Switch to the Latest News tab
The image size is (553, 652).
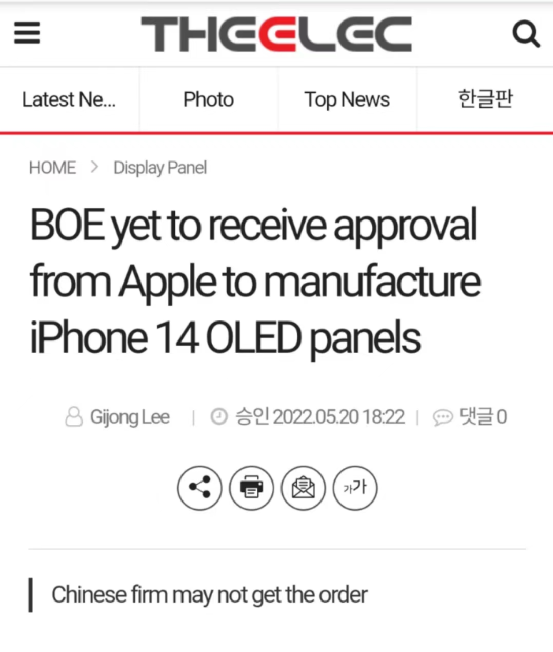69,100
